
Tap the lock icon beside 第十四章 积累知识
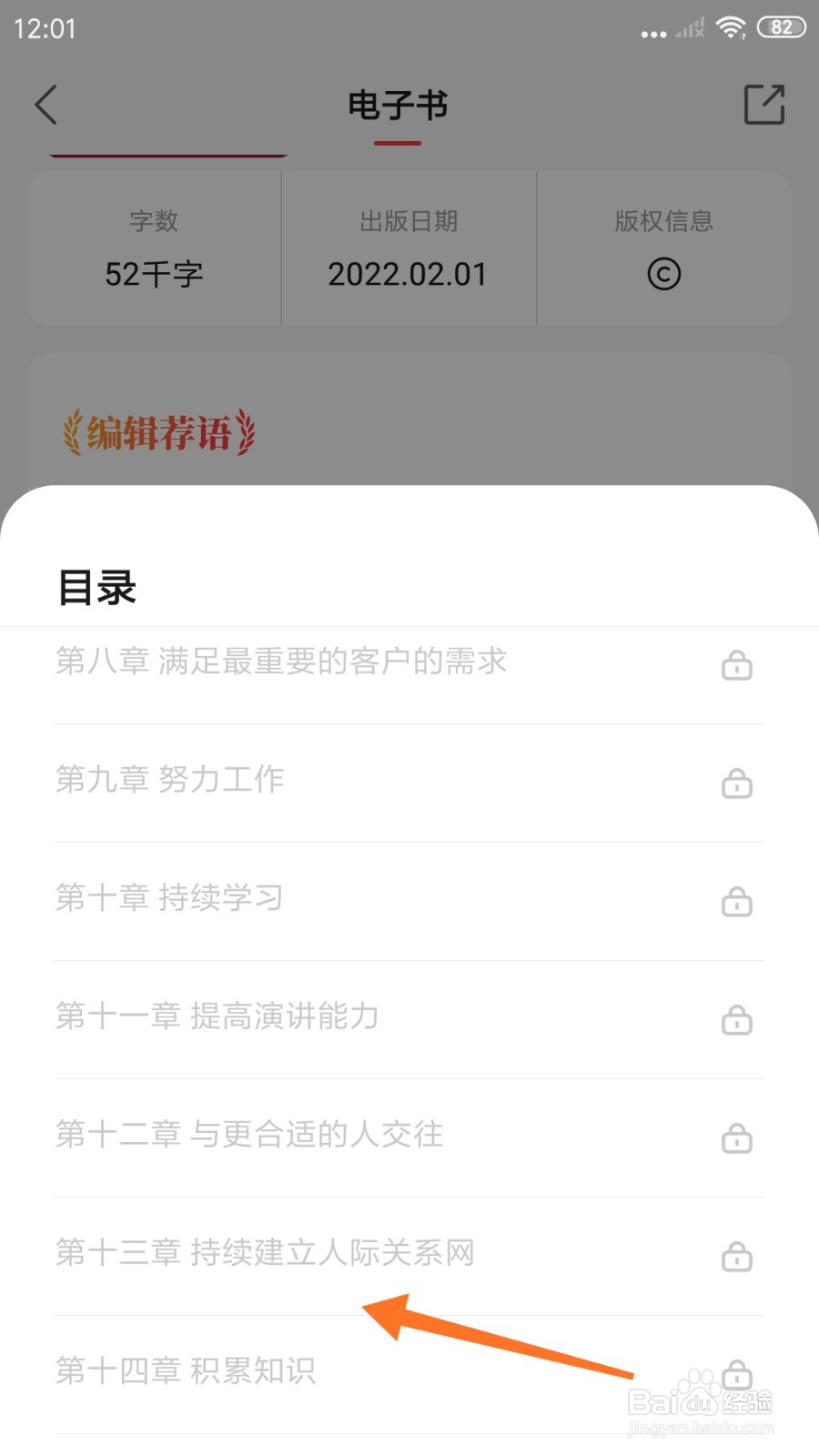pos(735,1375)
